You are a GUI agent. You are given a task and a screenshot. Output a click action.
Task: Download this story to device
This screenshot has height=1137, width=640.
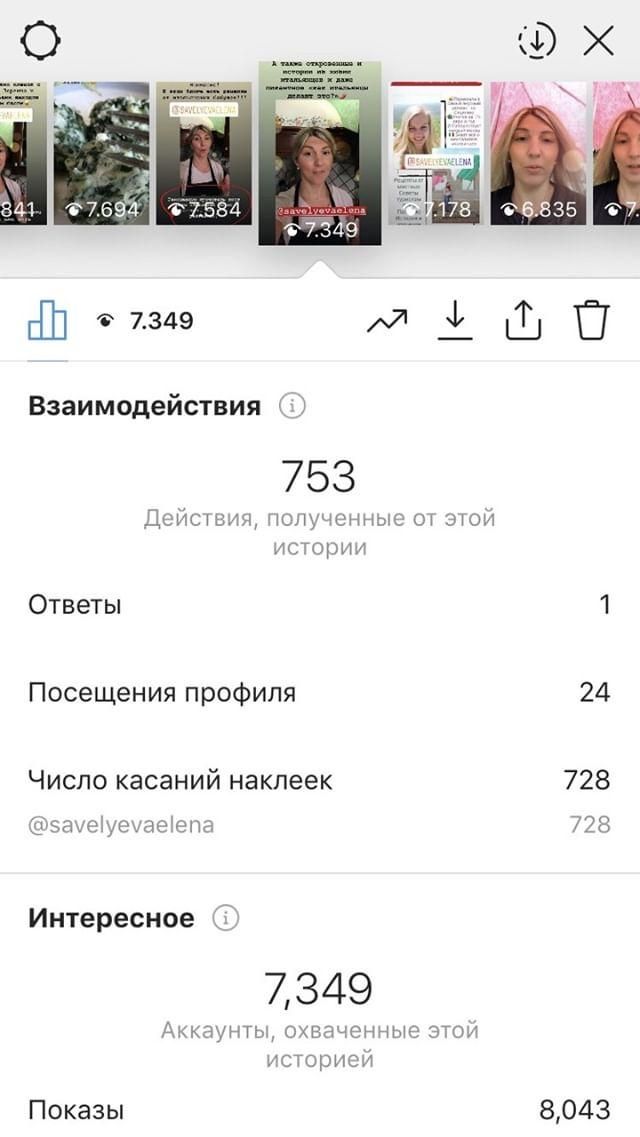pos(455,321)
